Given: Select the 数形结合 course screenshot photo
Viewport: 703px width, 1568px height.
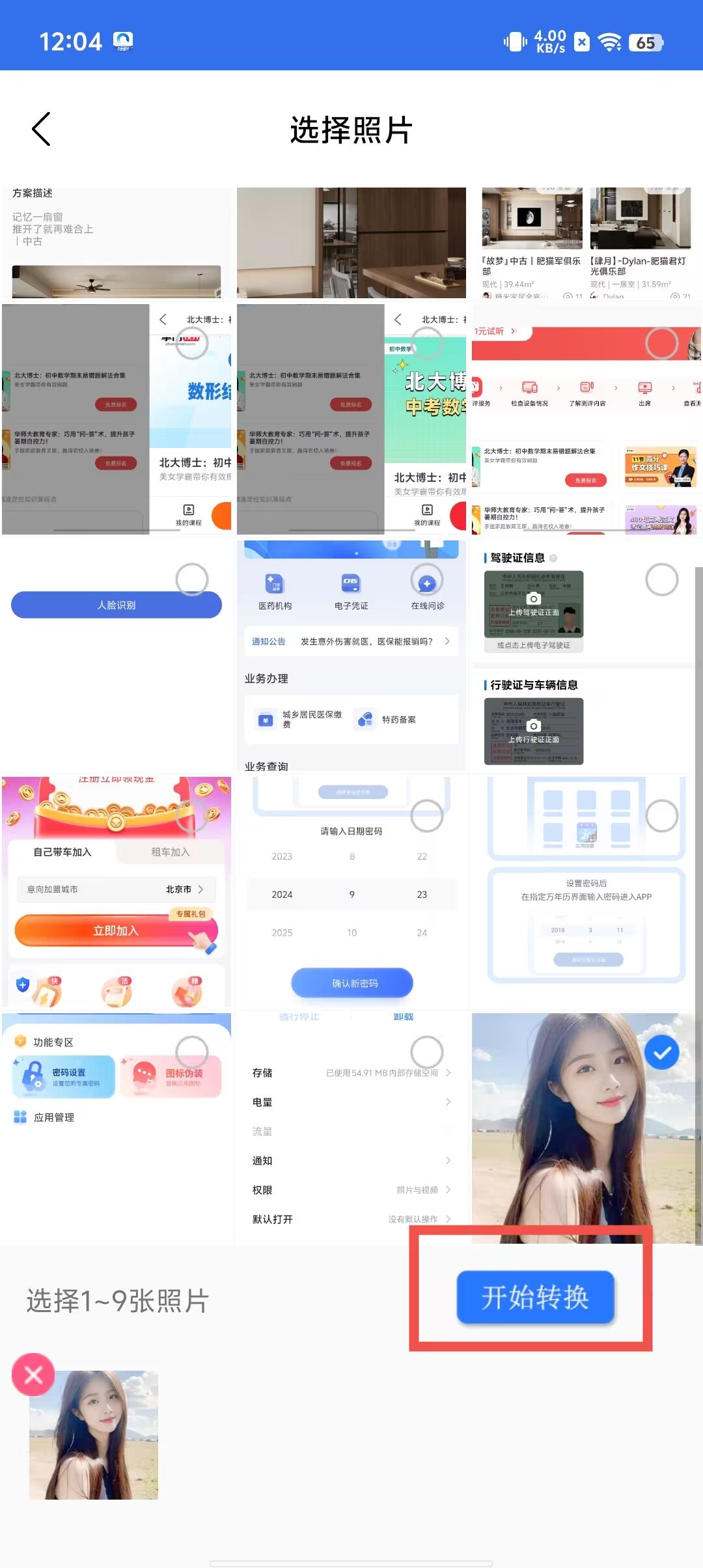Looking at the screenshot, I should click(x=192, y=343).
